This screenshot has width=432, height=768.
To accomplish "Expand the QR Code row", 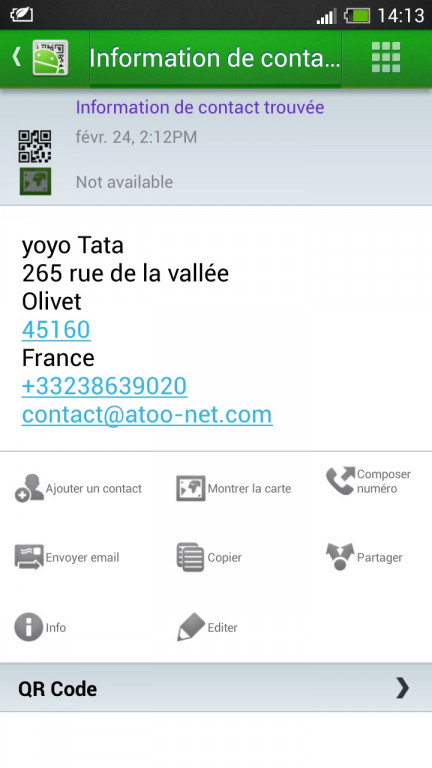I will click(216, 688).
